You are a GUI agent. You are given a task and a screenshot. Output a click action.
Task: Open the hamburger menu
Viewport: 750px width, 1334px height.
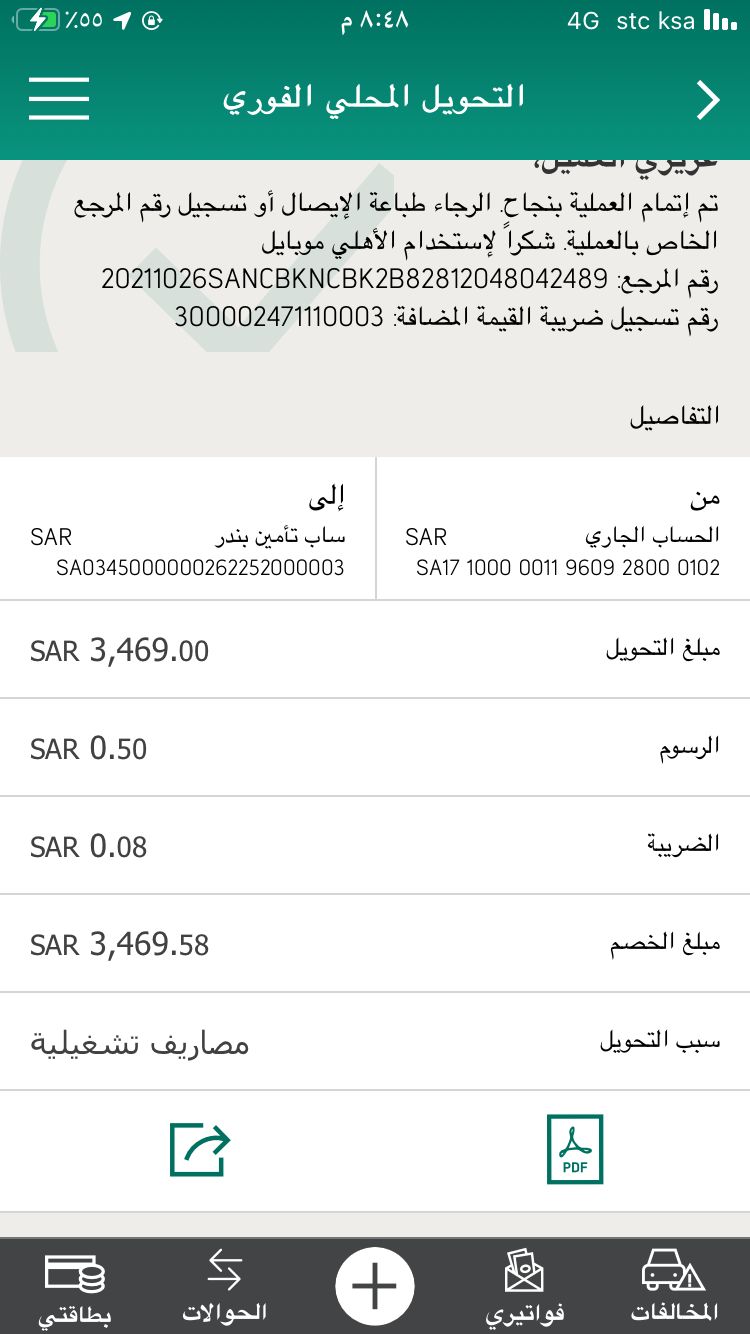(x=59, y=98)
